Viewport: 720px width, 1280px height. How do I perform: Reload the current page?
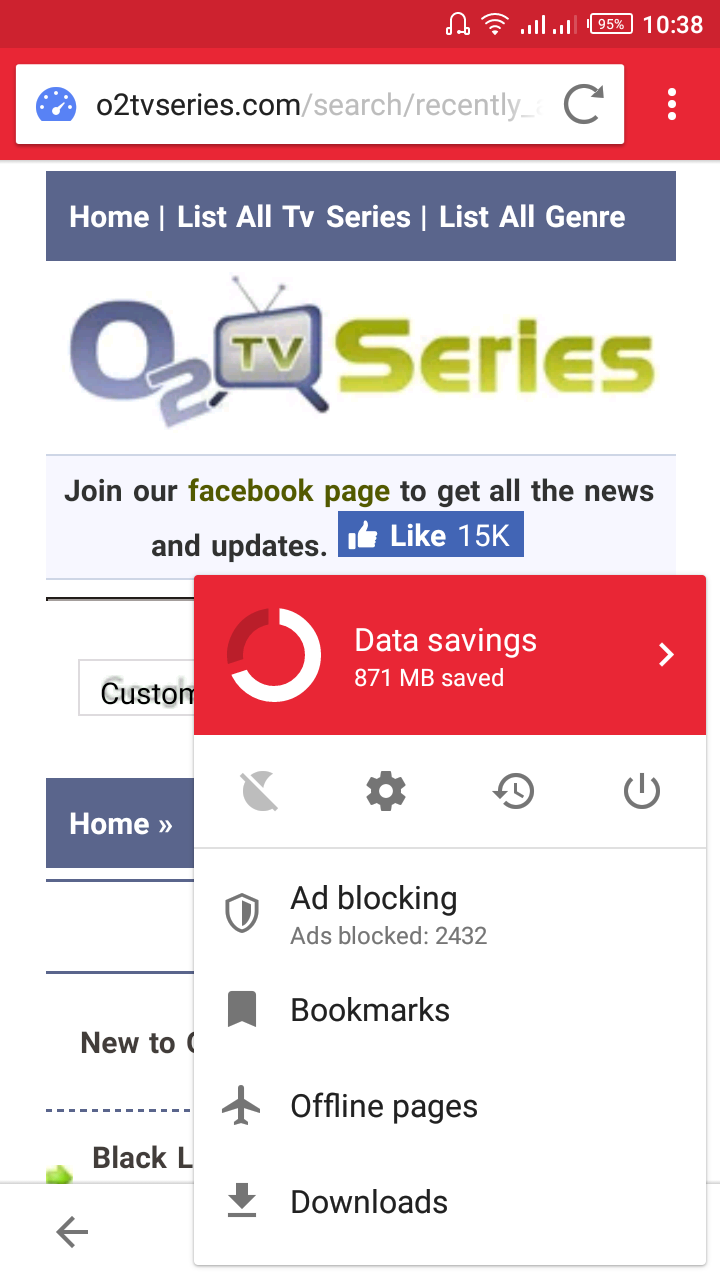point(584,104)
